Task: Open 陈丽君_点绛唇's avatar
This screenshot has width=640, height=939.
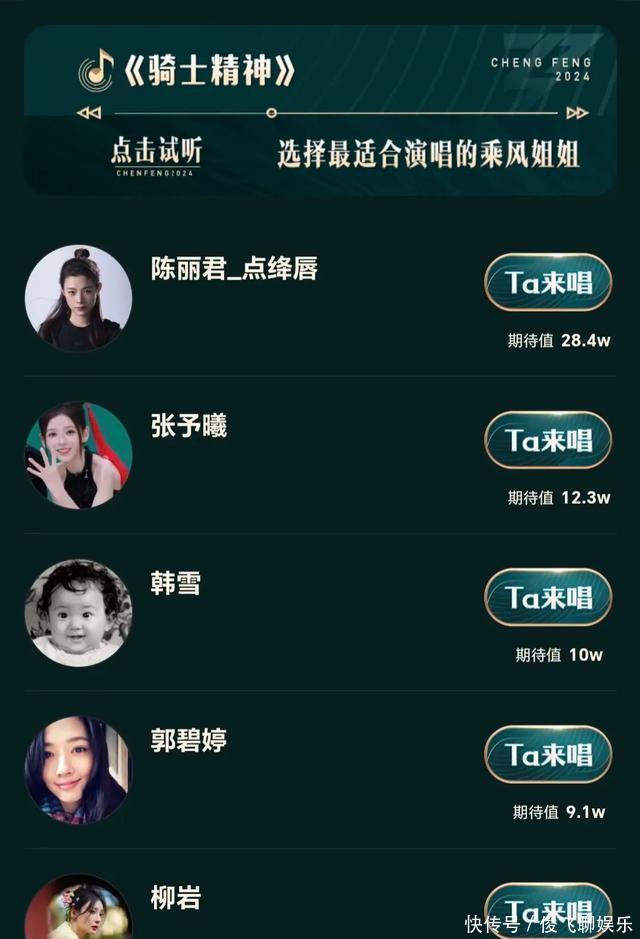Action: click(78, 298)
